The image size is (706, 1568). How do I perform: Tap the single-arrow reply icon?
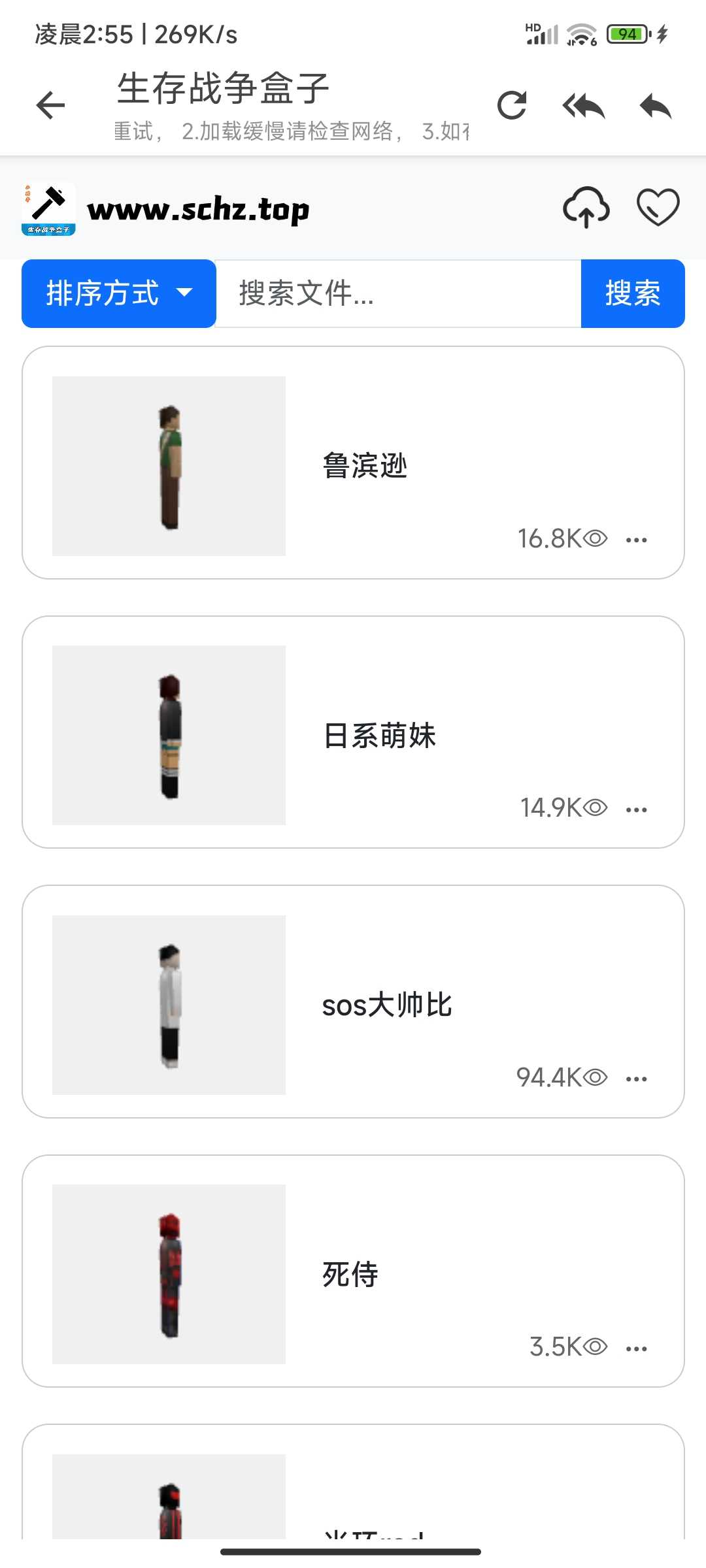pyautogui.click(x=656, y=105)
